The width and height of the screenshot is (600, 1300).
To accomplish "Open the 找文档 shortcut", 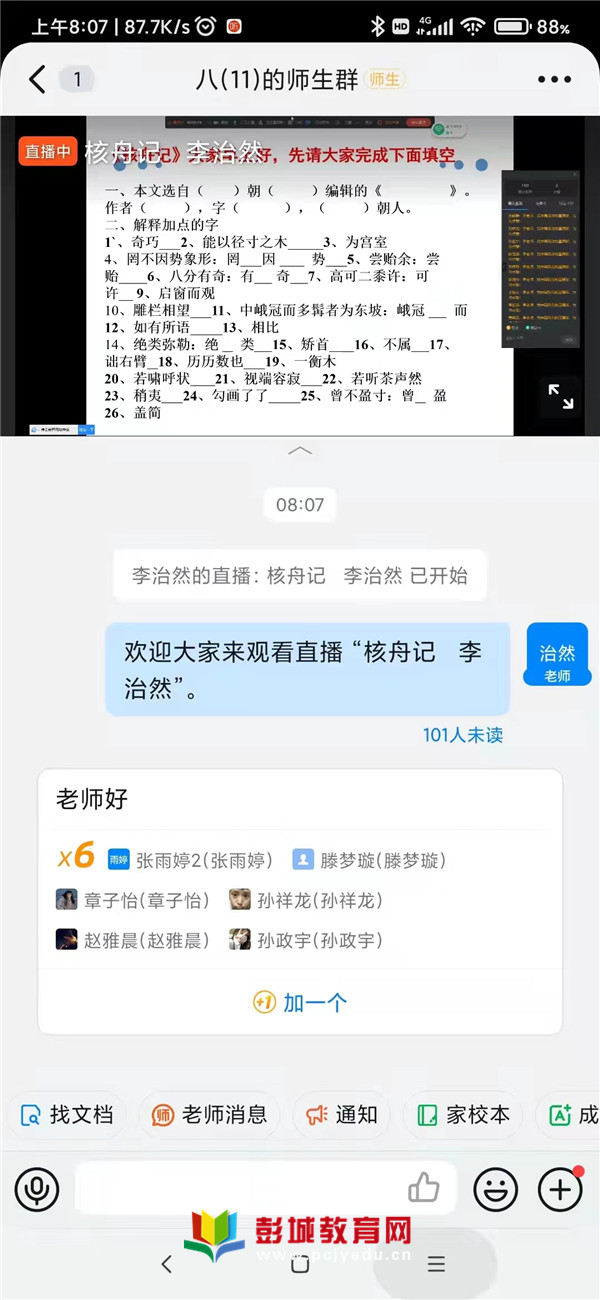I will tap(67, 1115).
